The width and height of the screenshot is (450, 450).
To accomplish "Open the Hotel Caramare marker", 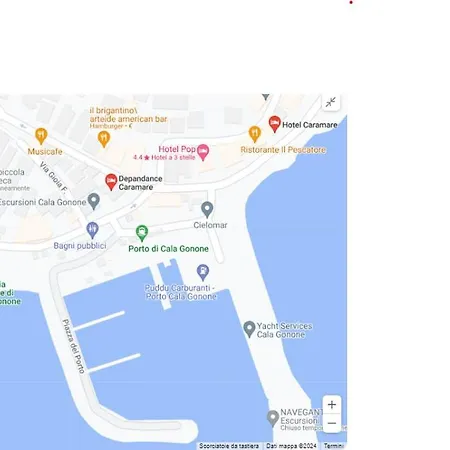I will coord(275,124).
